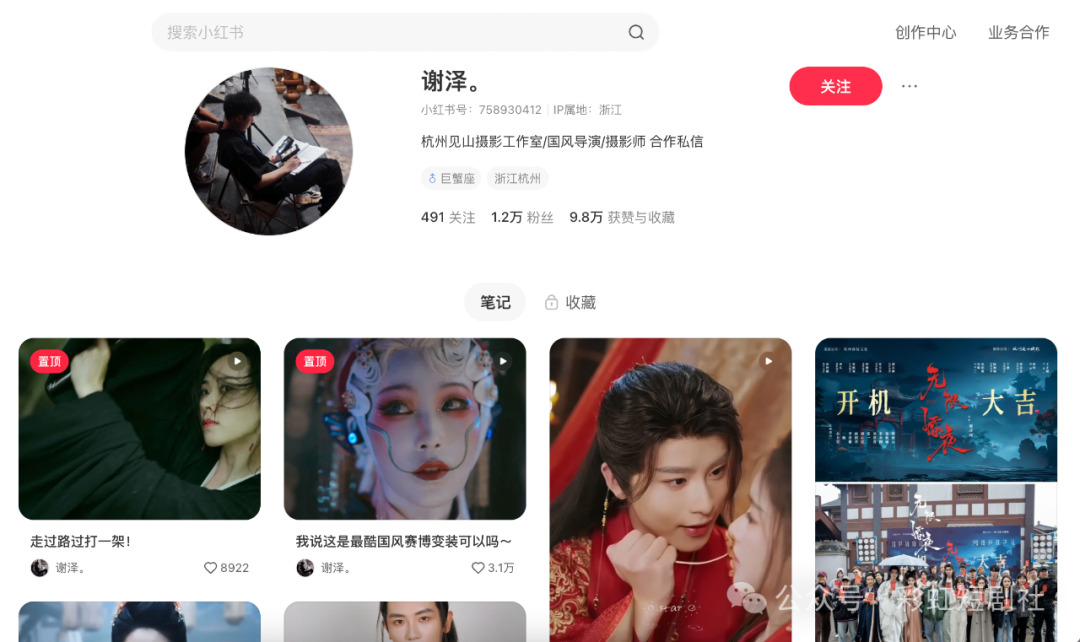Viewport: 1080px width, 642px height.
Task: Switch to the 笔记 tab
Action: point(495,302)
